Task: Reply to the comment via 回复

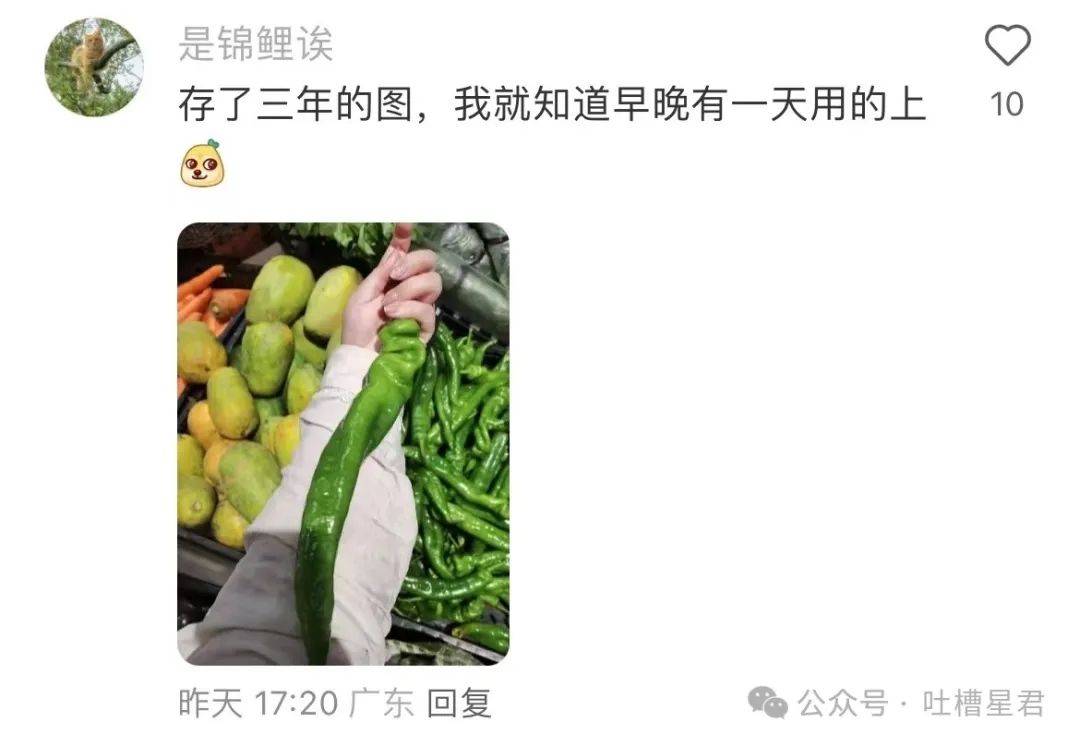Action: point(459,703)
